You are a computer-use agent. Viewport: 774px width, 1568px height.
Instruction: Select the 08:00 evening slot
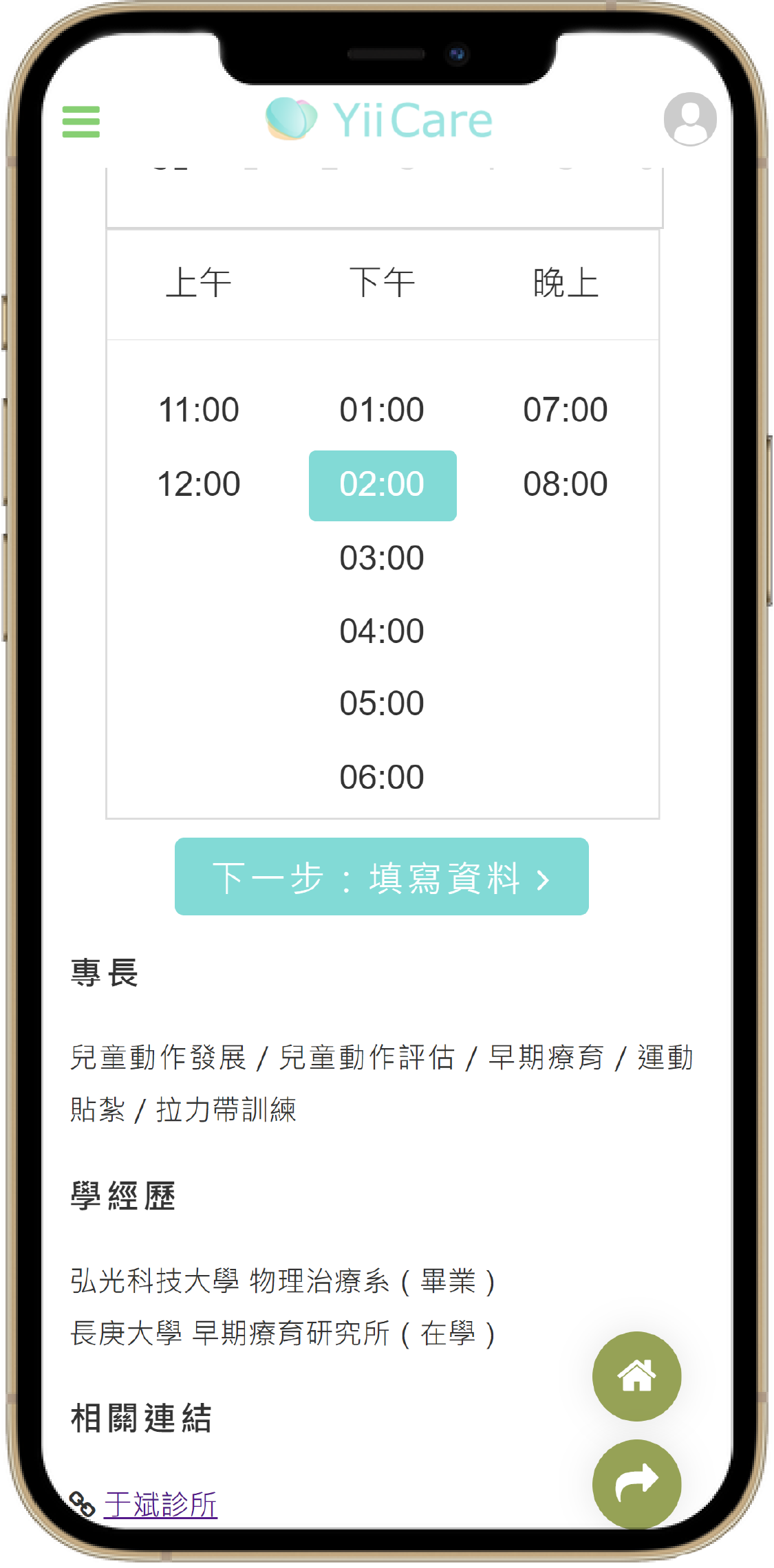tap(566, 484)
